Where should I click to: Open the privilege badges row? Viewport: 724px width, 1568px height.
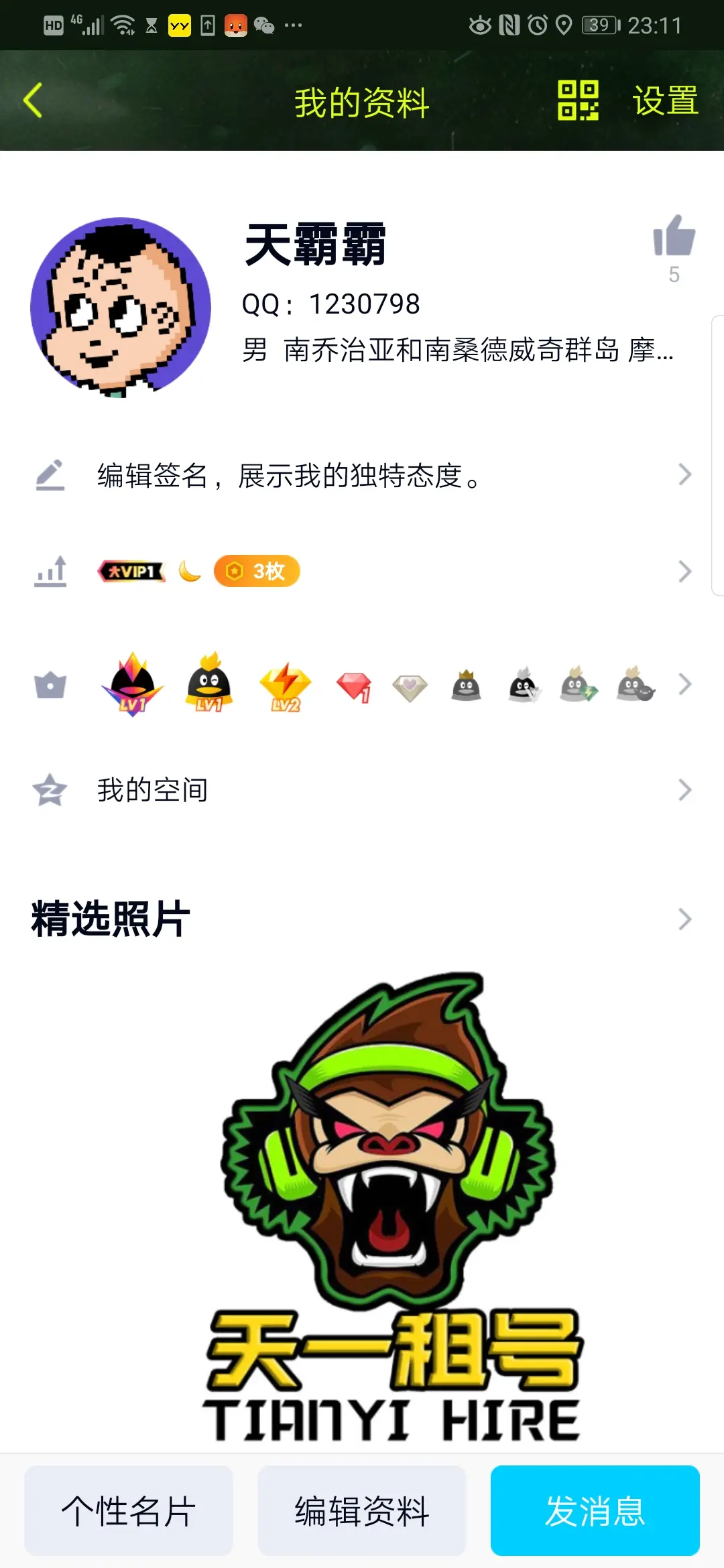coord(362,684)
